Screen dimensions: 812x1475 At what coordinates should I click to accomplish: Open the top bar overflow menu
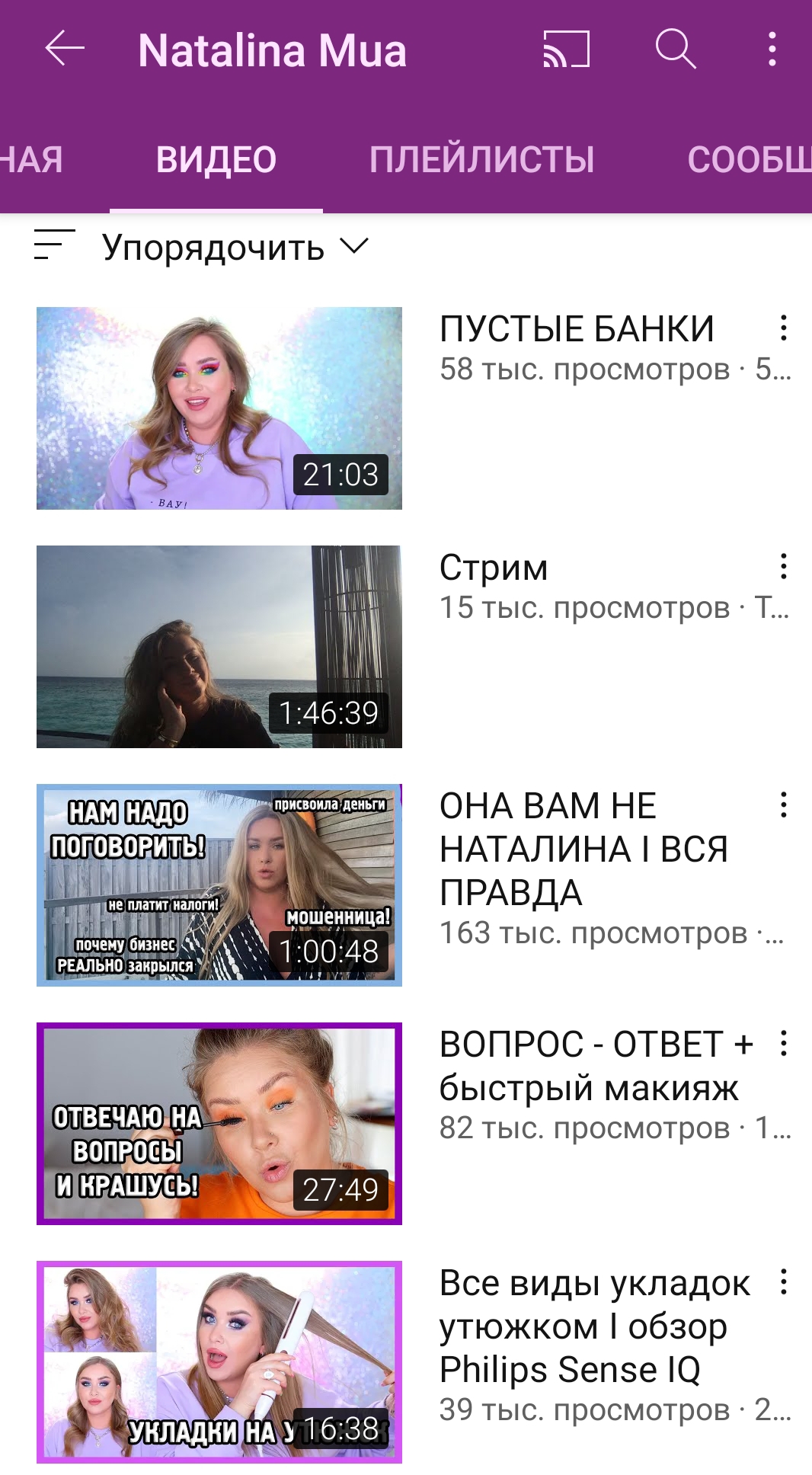[772, 50]
